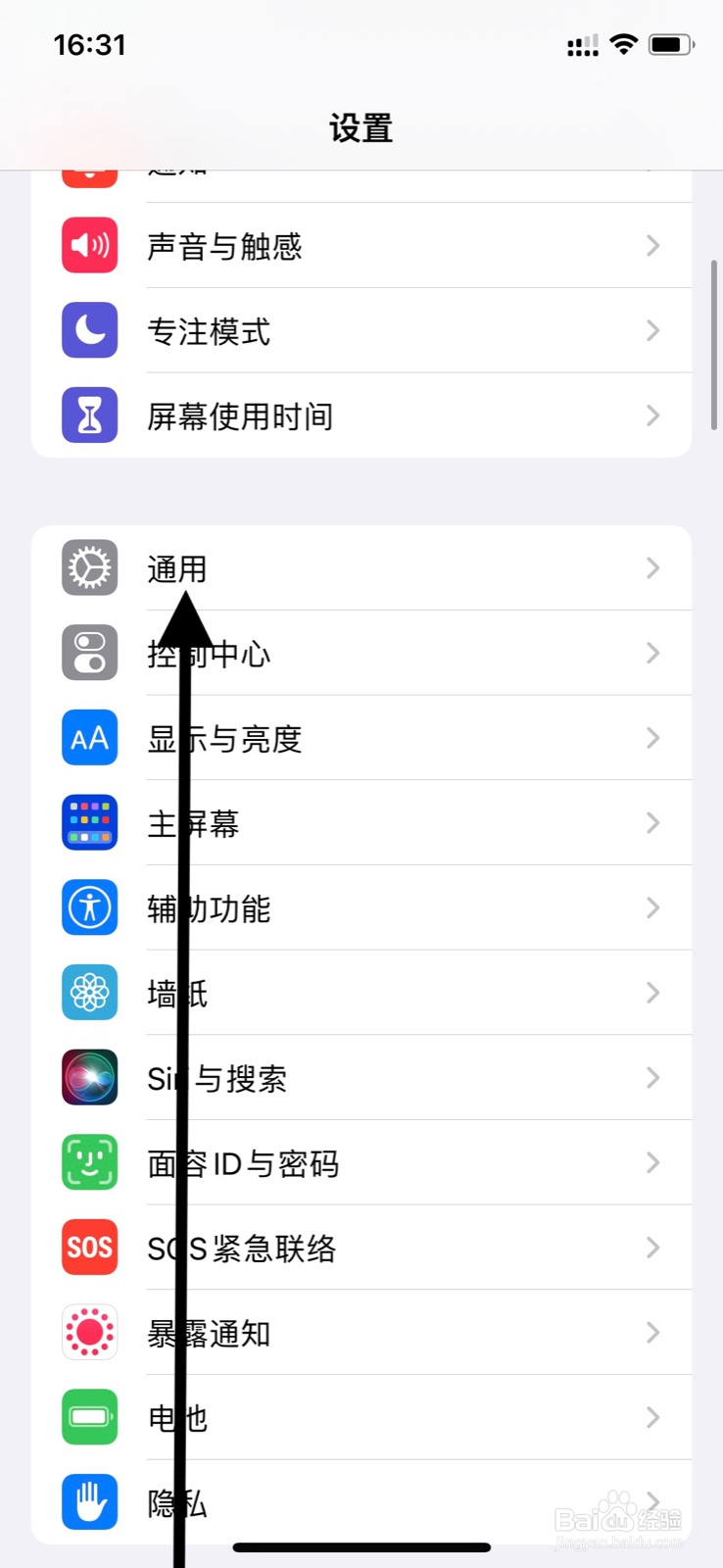Tap the Face ID green icon
Viewport: 723px width, 1568px height.
[x=89, y=1162]
